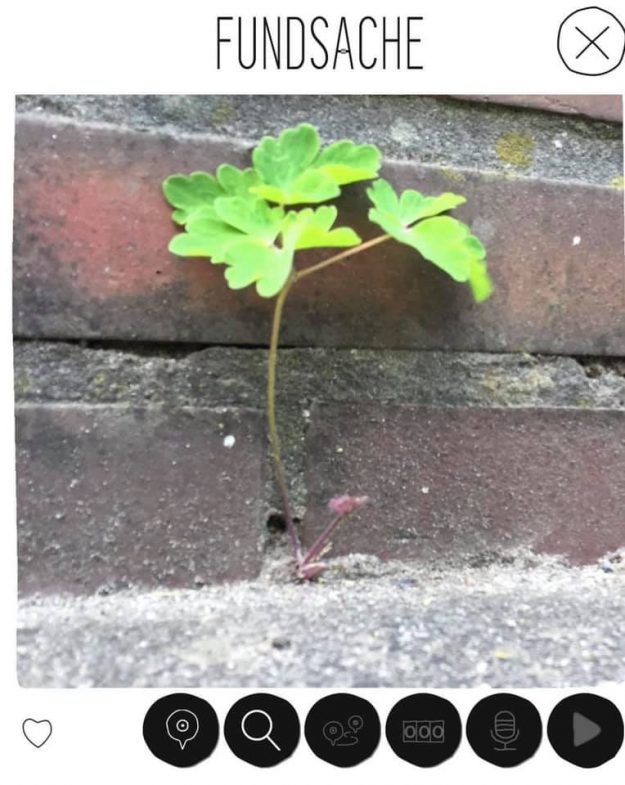The height and width of the screenshot is (785, 625).
Task: Like this plant photo with the heart
Action: [x=37, y=733]
